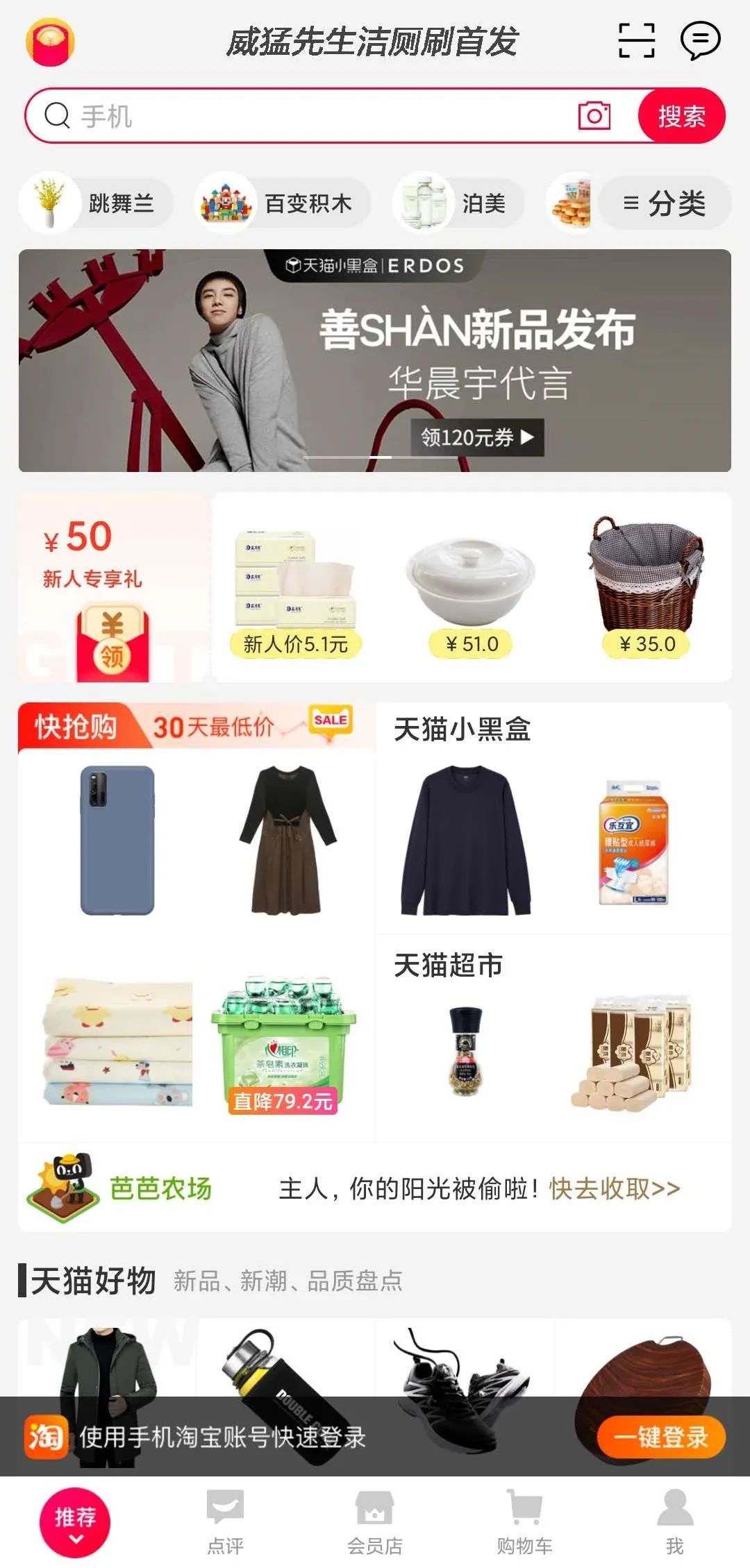This screenshot has height=1568, width=750.
Task: Tap 快去收取>> in the 芭芭农场 row
Action: pyautogui.click(x=615, y=1188)
